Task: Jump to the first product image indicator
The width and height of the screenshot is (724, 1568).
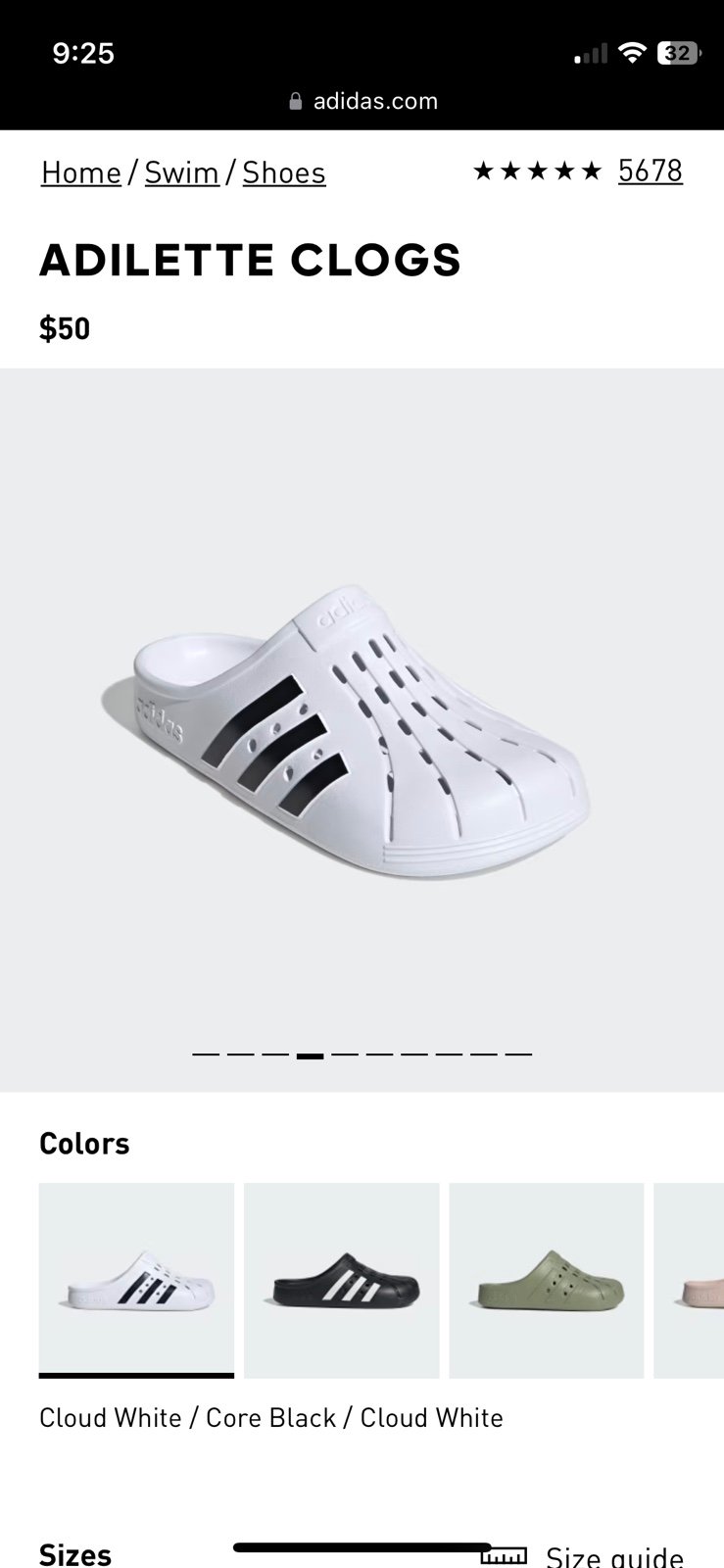Action: coord(206,1054)
